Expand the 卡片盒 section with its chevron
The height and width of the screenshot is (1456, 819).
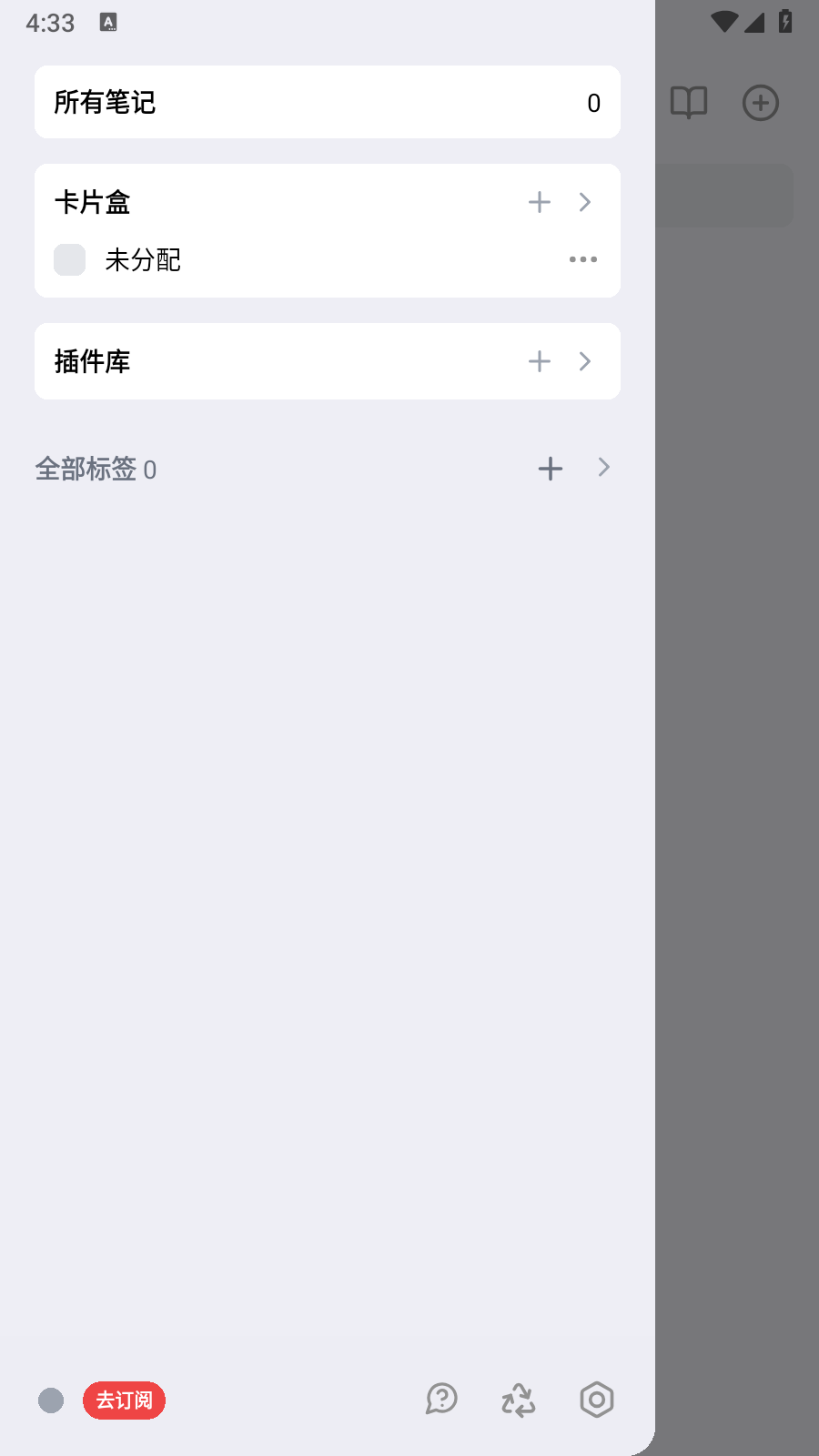(585, 202)
